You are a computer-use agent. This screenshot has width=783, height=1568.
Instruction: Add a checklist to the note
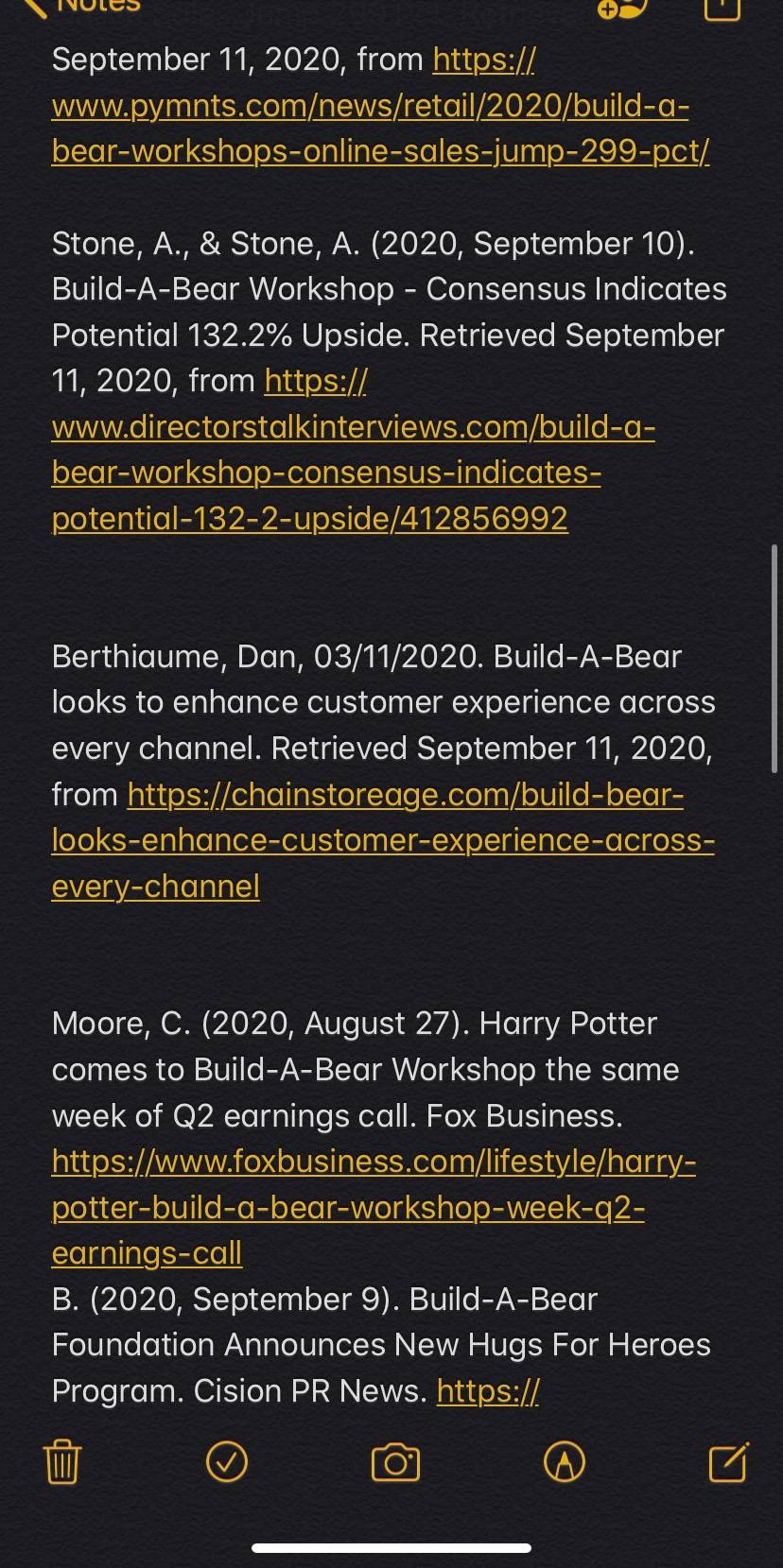[x=227, y=1461]
